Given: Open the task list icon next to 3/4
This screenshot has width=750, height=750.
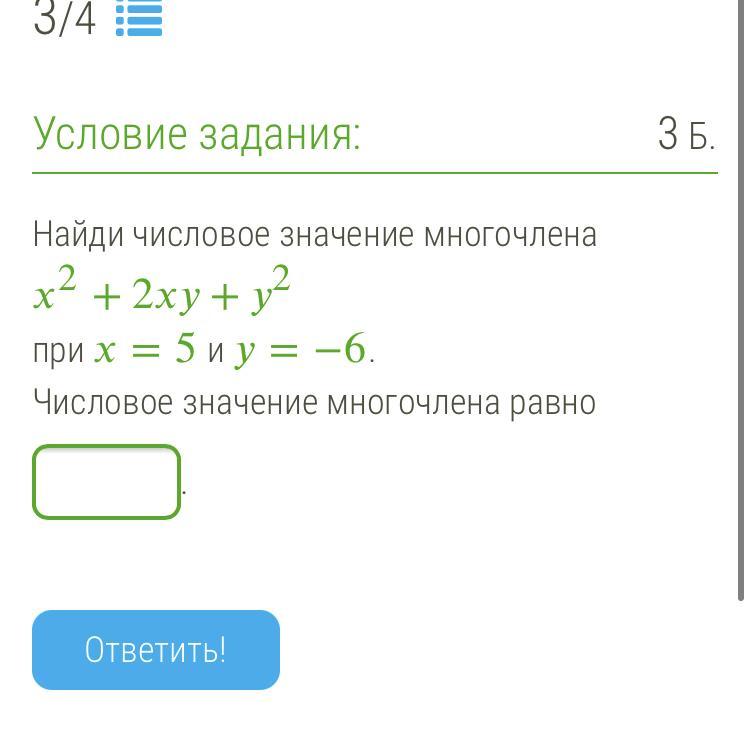Looking at the screenshot, I should 139,19.
